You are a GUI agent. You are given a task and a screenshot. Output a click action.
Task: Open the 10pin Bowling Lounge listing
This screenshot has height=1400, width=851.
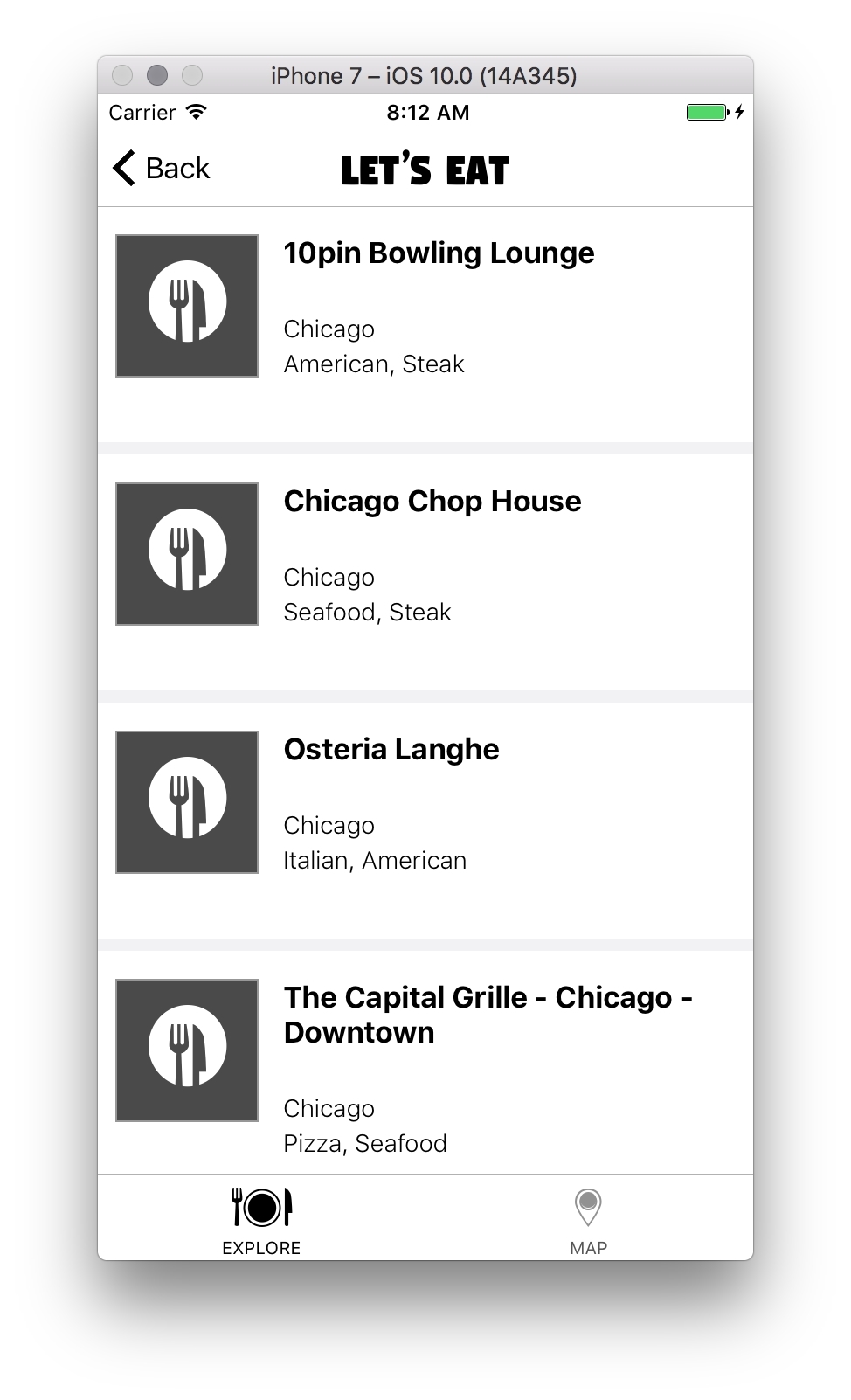[425, 325]
